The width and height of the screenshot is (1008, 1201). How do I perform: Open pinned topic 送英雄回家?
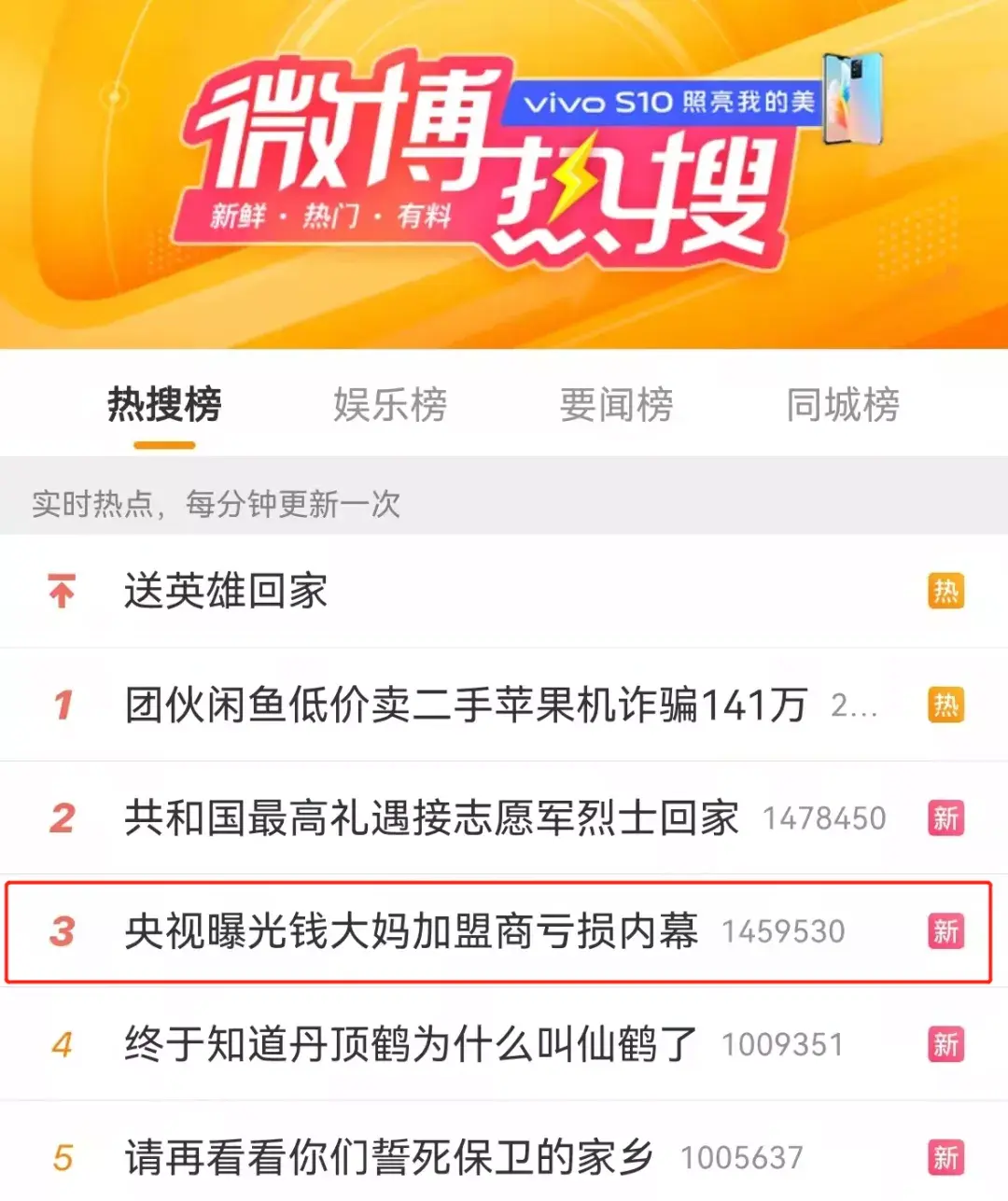click(x=226, y=592)
